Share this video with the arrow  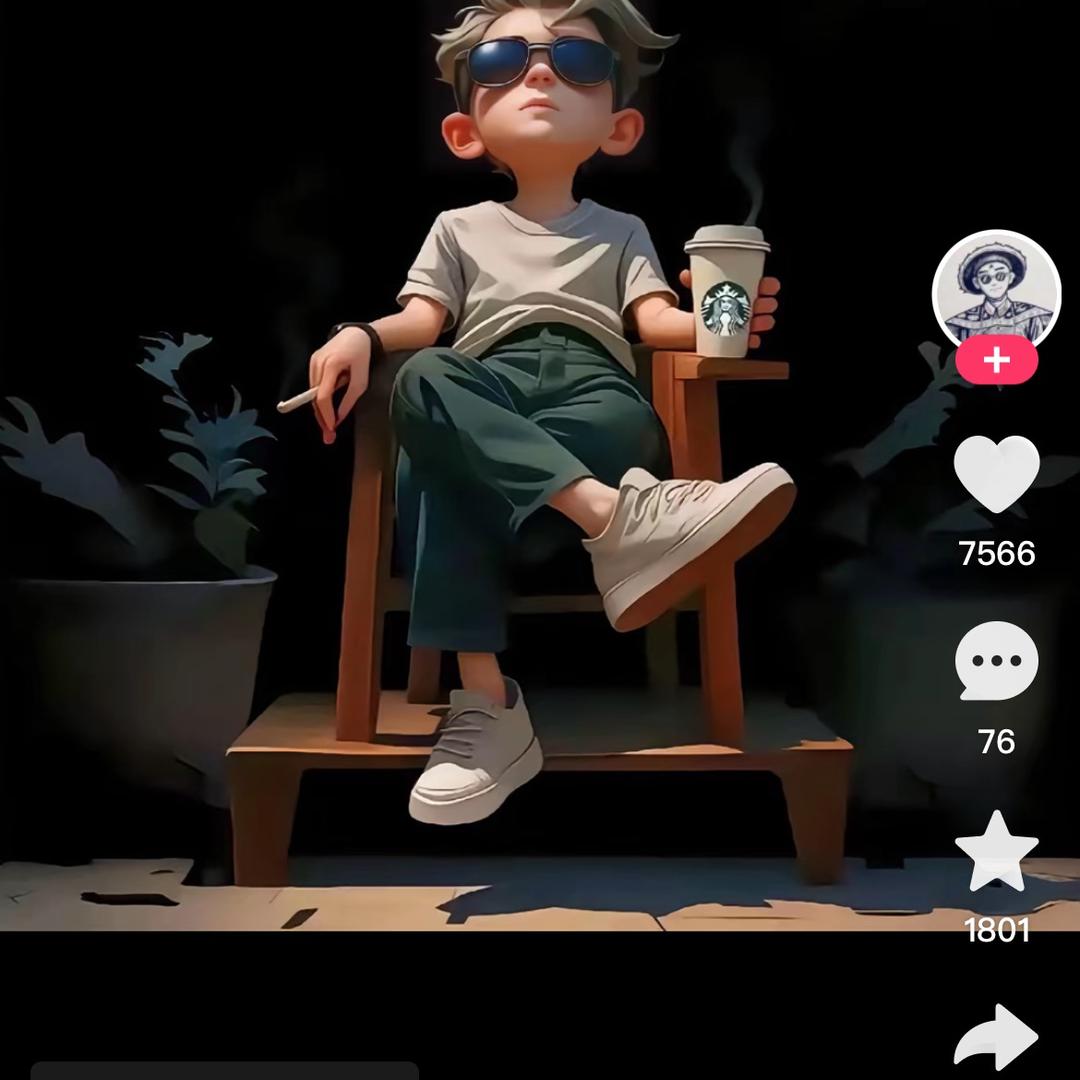pos(996,1038)
